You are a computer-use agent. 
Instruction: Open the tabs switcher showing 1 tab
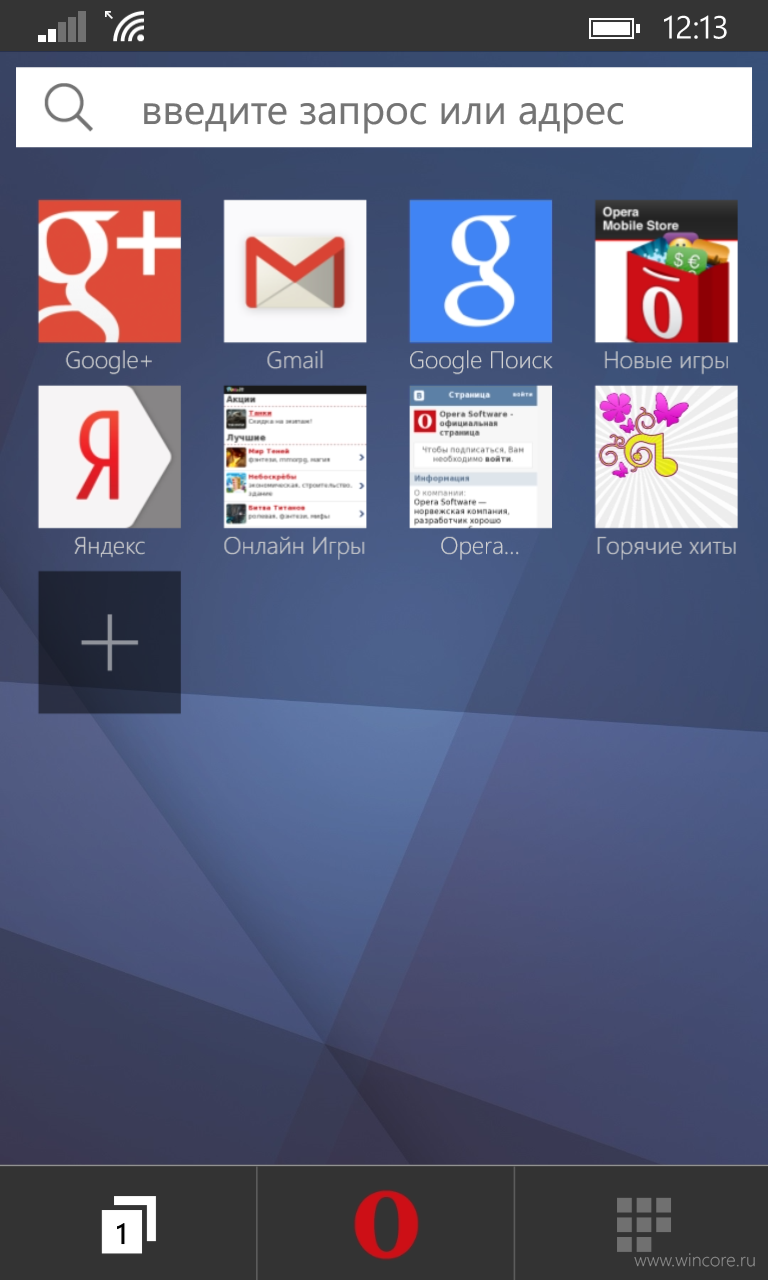coord(128,1223)
